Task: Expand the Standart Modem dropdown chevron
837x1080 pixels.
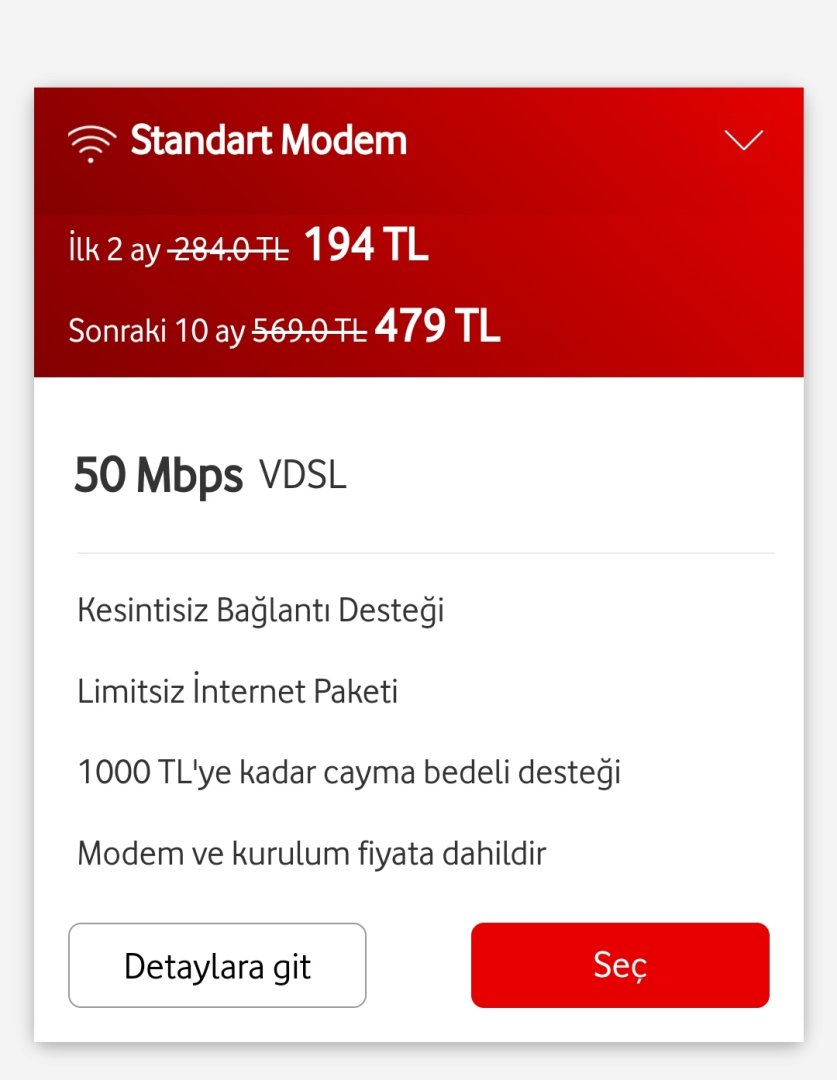Action: [743, 141]
